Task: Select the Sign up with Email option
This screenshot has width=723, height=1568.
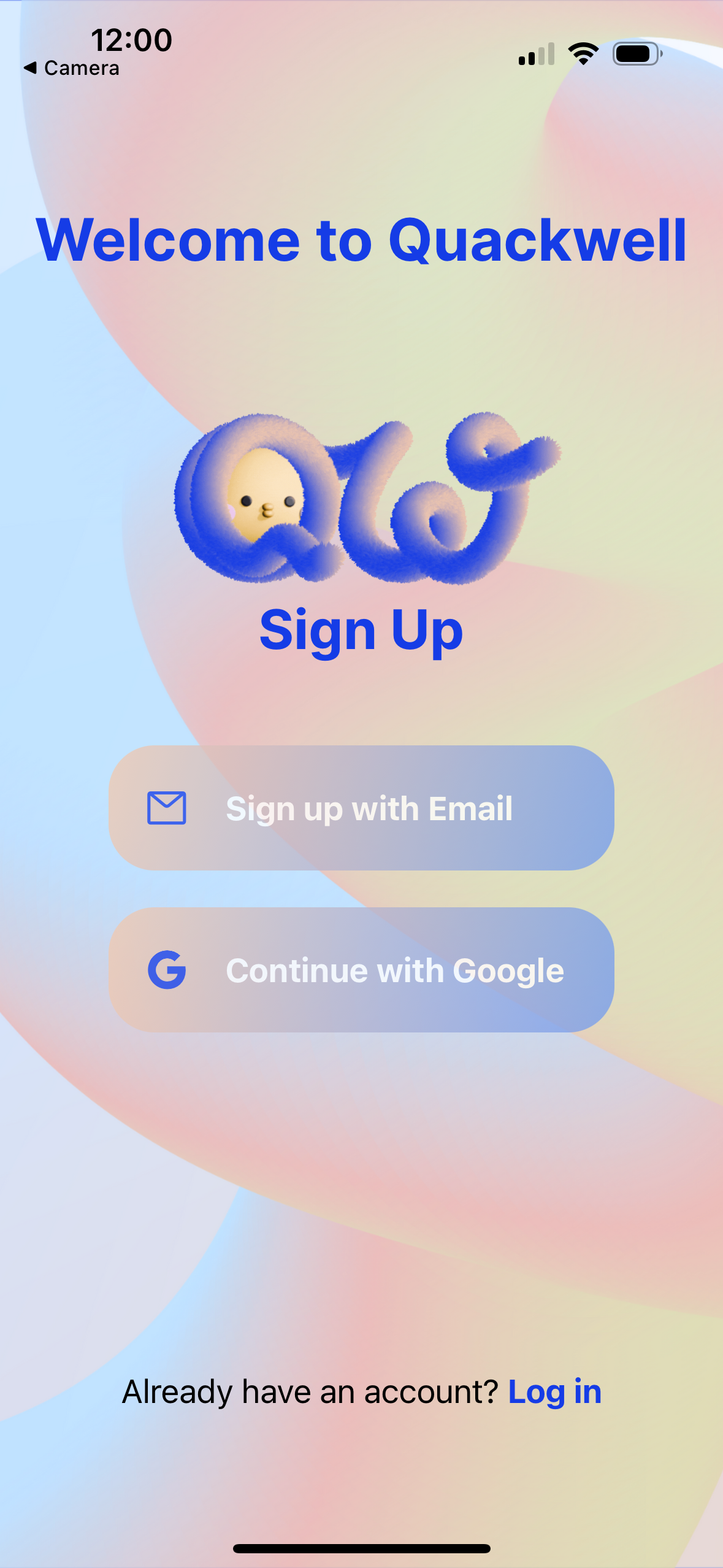Action: 362,809
